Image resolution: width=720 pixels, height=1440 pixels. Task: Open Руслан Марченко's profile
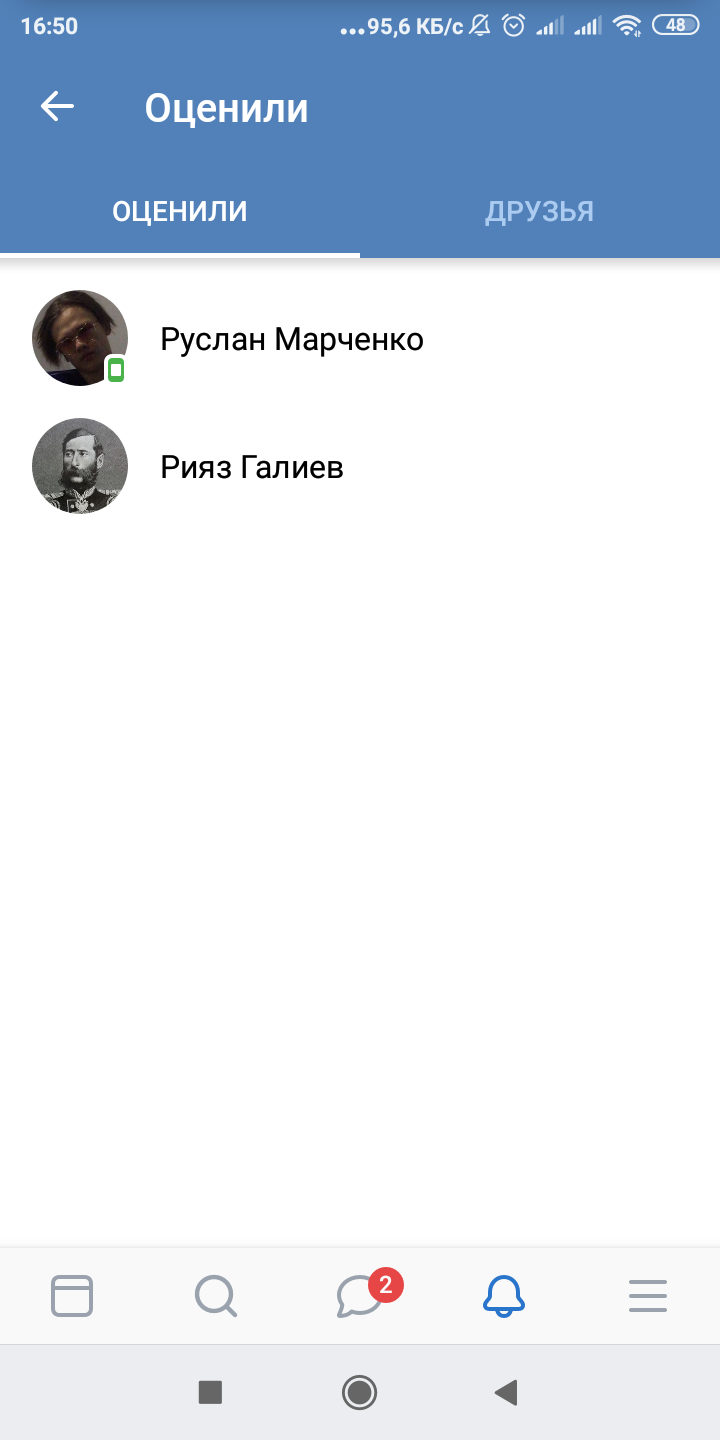[x=291, y=340]
